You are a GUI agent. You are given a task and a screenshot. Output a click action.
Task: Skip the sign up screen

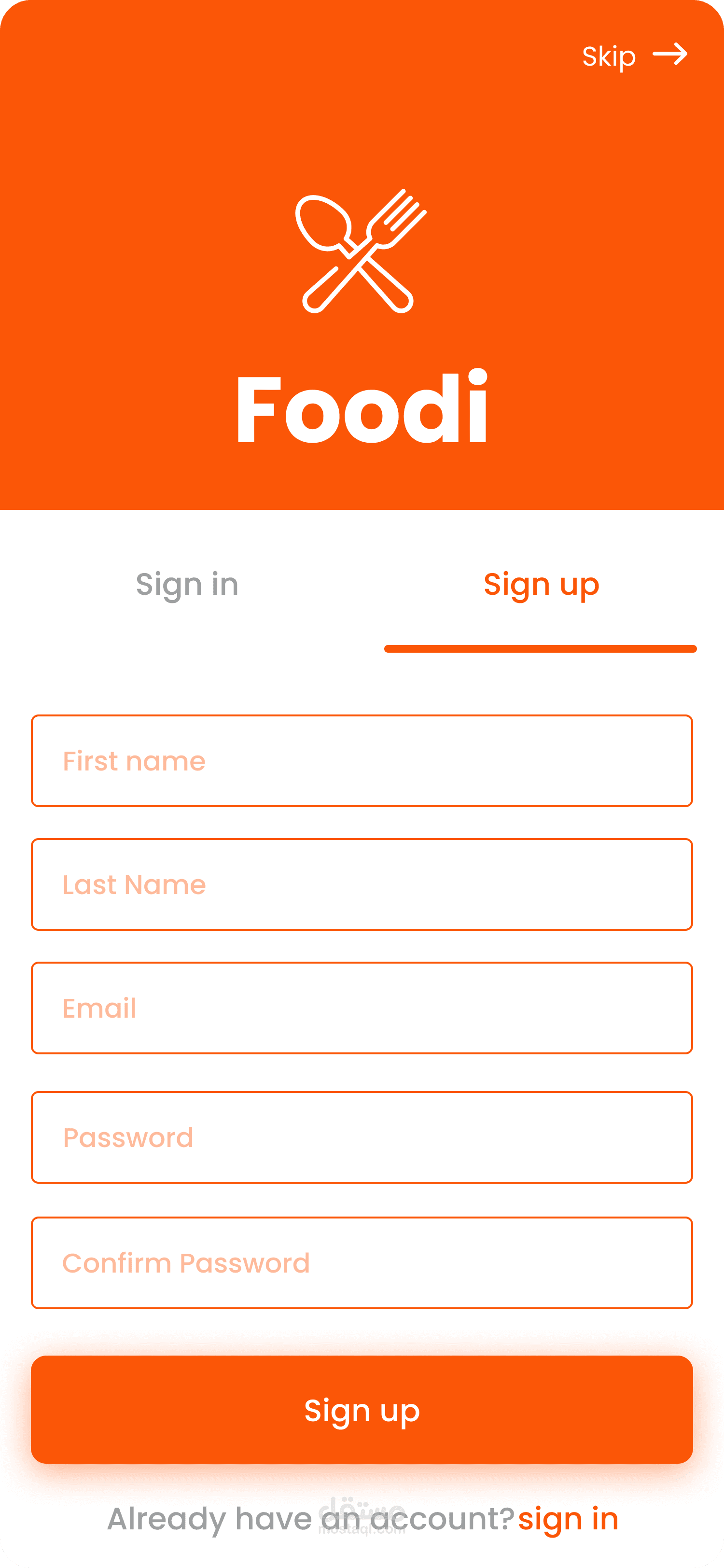(635, 56)
